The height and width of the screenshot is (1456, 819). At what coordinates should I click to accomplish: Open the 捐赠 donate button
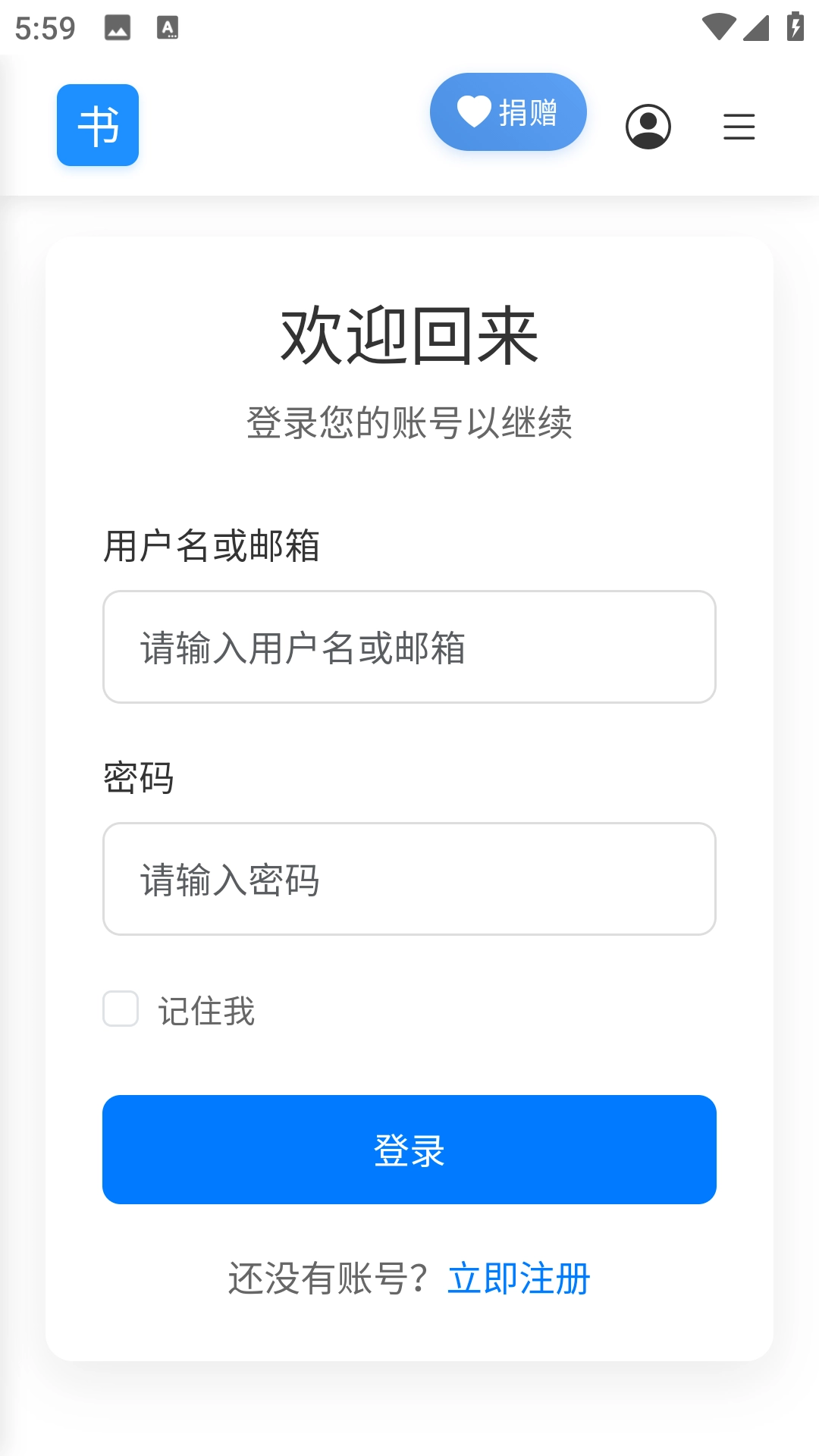(508, 112)
